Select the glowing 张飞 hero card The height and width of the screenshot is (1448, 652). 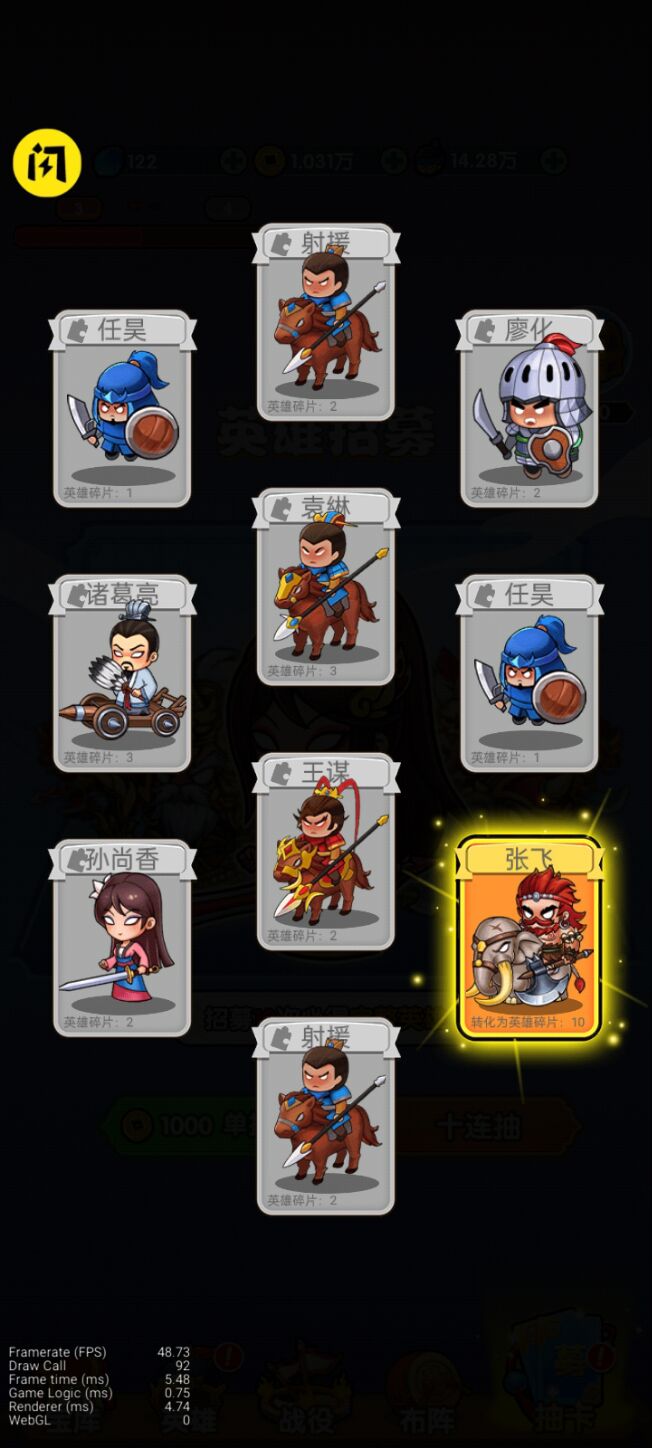click(529, 939)
